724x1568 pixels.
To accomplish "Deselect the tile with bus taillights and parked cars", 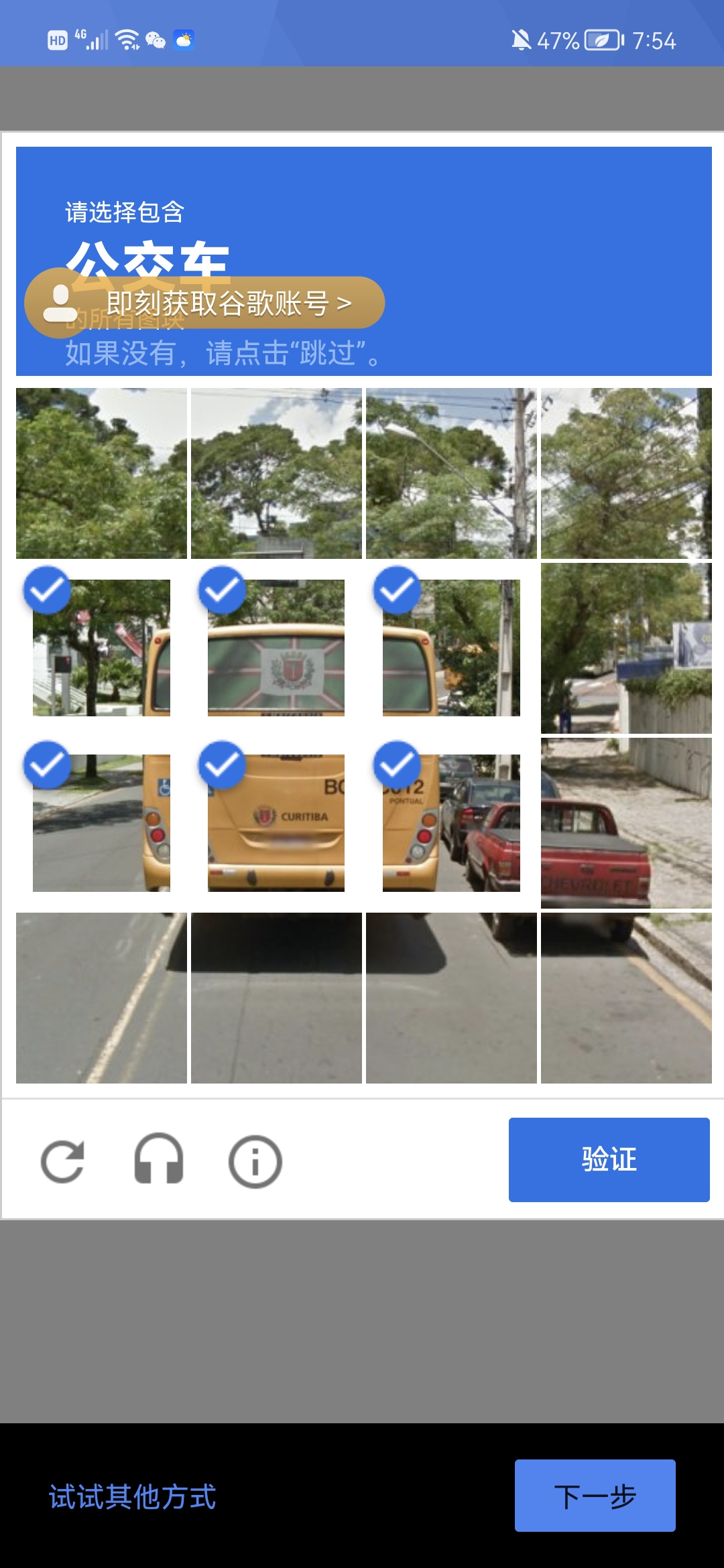I will coord(451,823).
